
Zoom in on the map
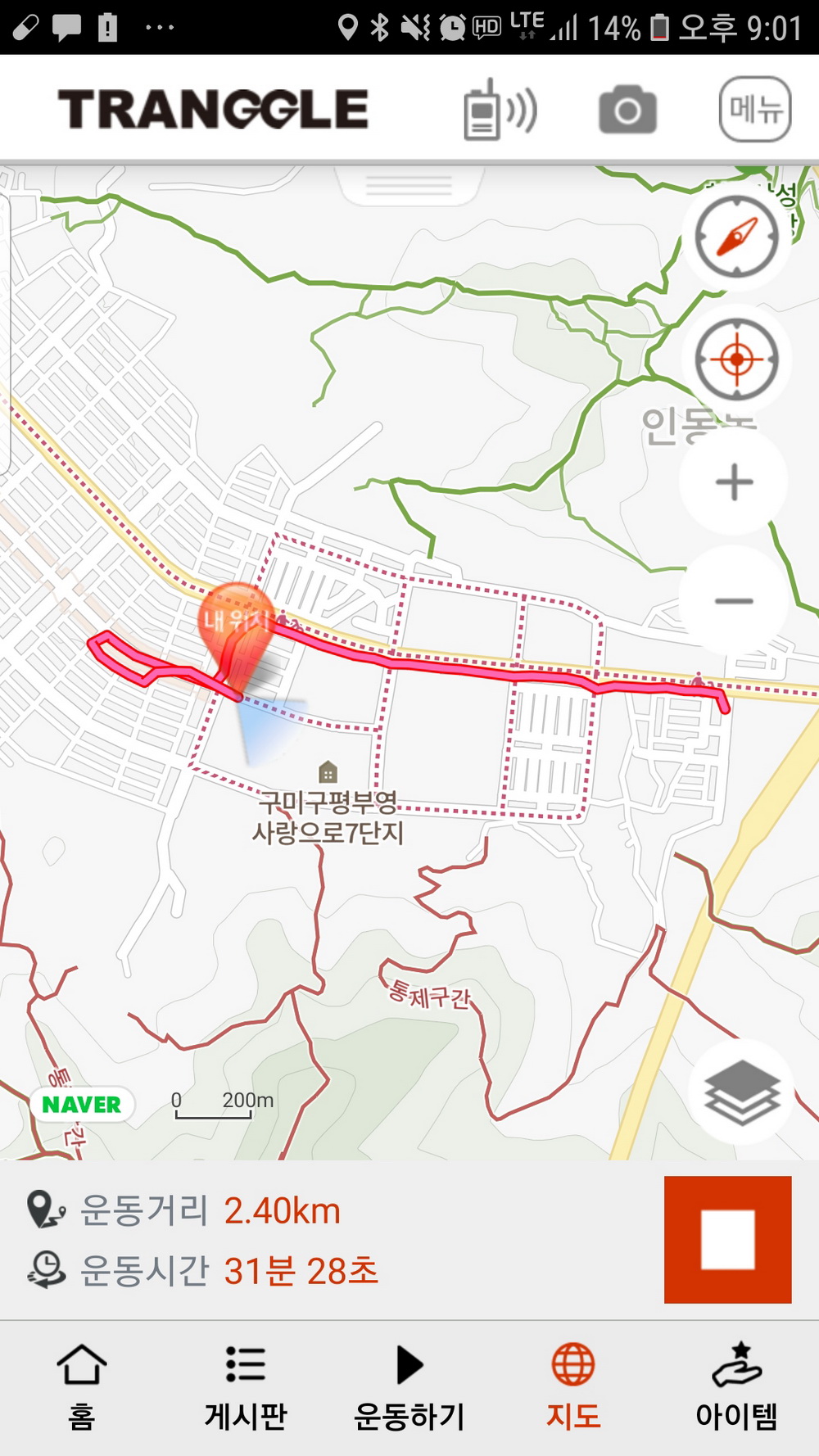click(734, 482)
